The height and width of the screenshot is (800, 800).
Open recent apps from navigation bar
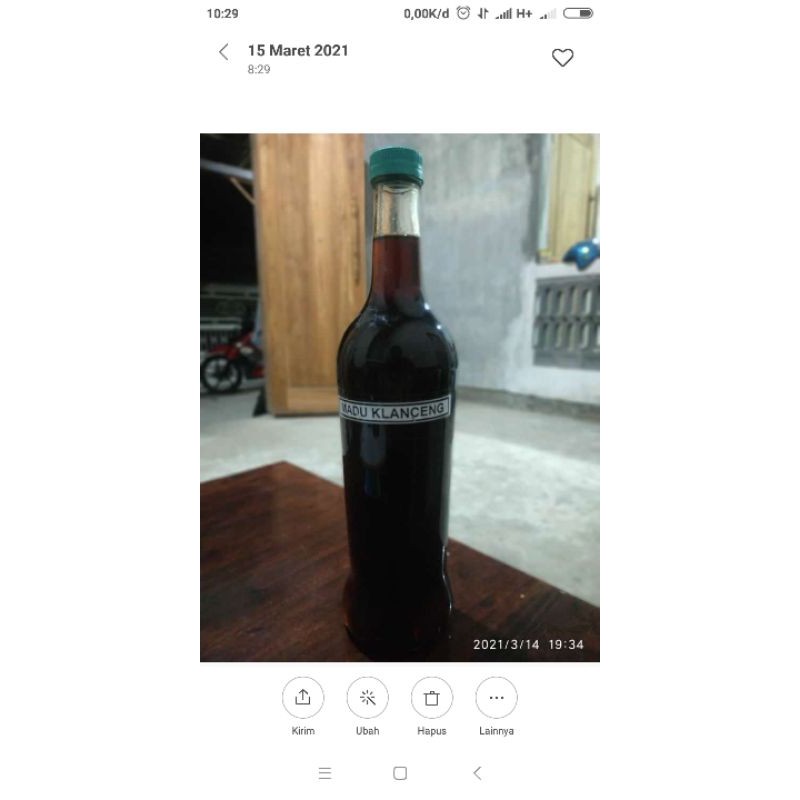(324, 773)
